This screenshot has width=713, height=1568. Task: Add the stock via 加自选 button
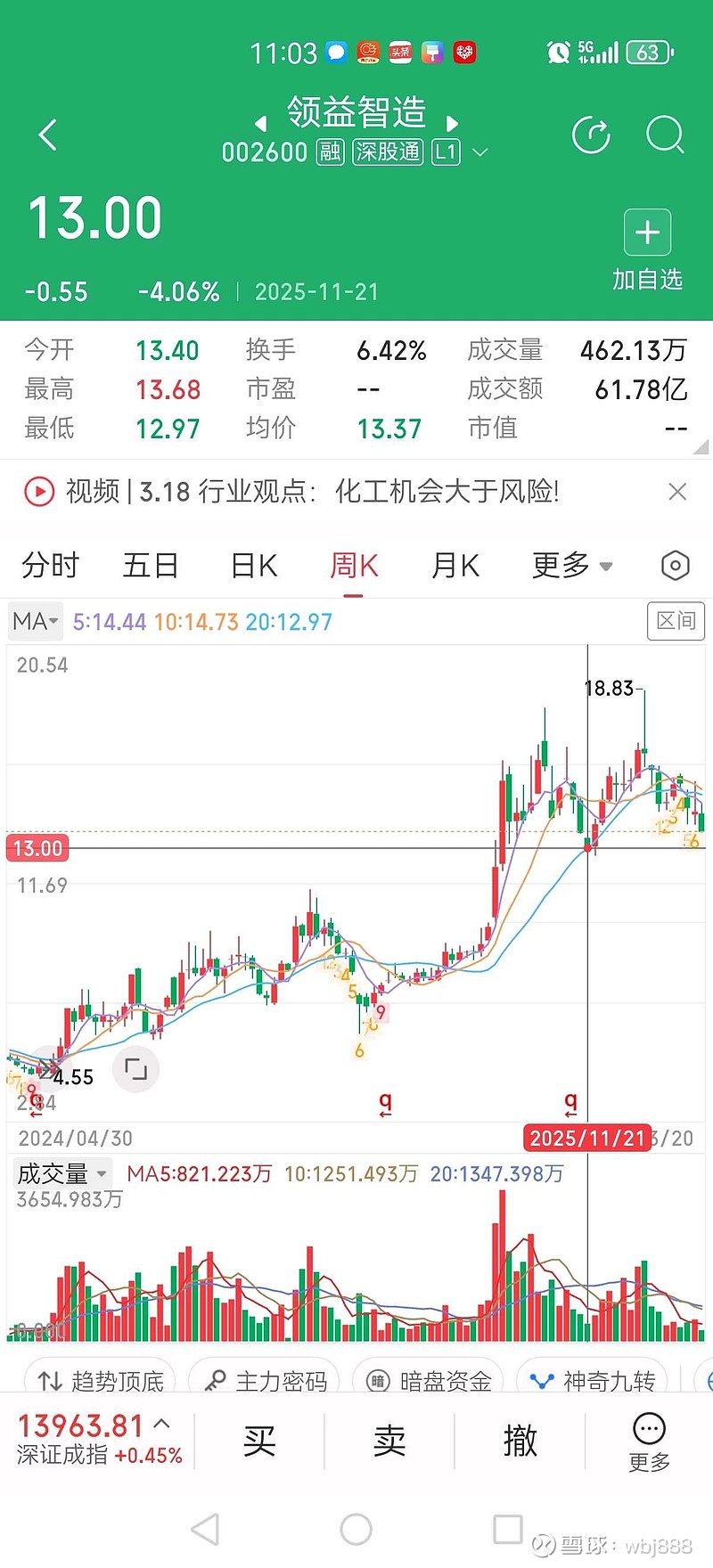[646, 233]
